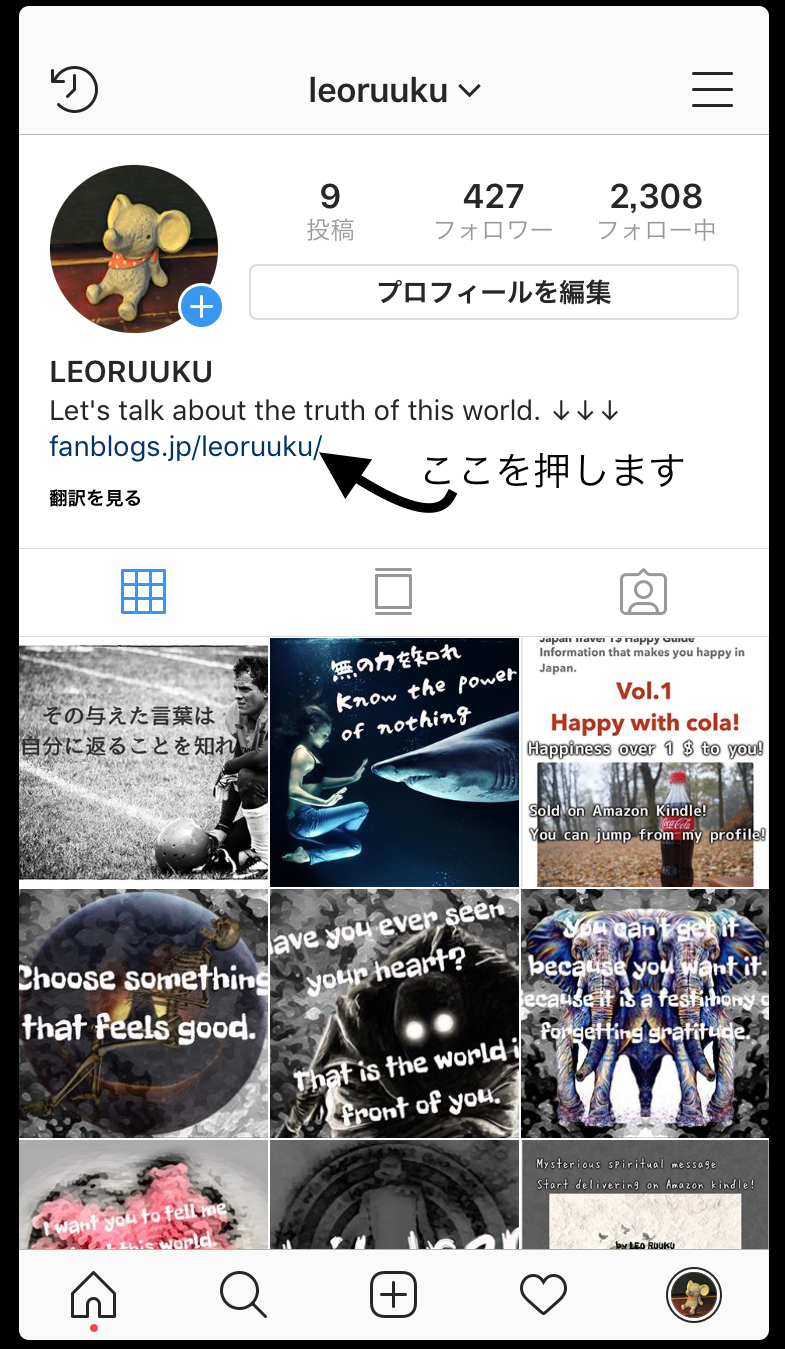Screen dimensions: 785x1349
Task: Open the fanblogs.jp/leoruuku/ link
Action: pos(185,446)
